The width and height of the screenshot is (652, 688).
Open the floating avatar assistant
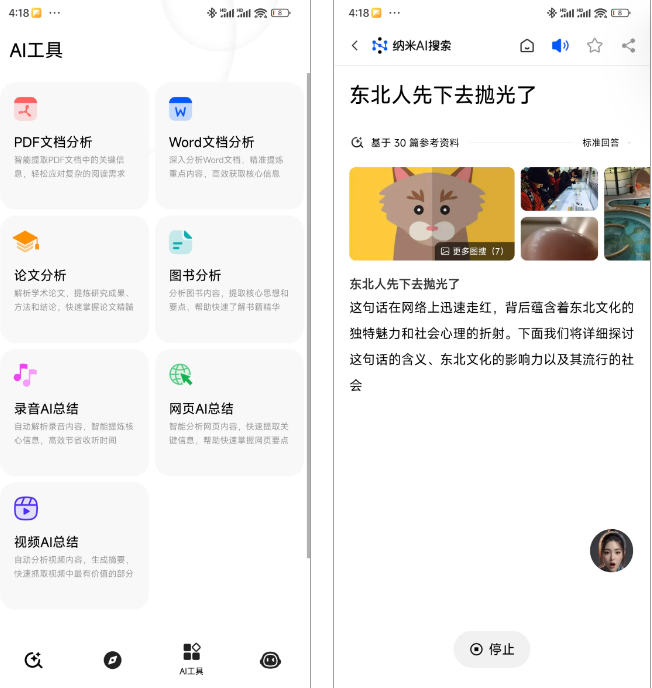point(611,551)
